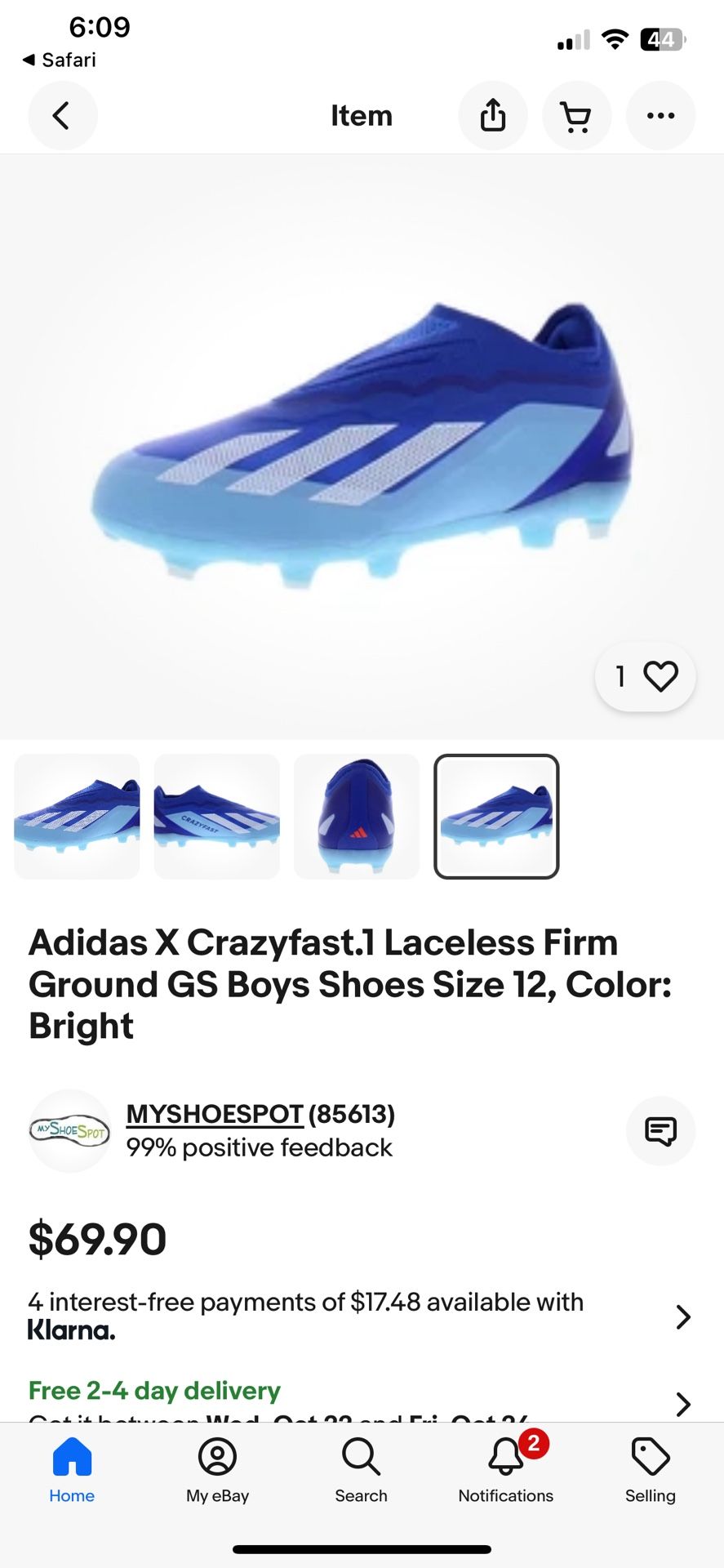
Task: Expand the Klarna payment details chevron
Action: click(683, 1317)
